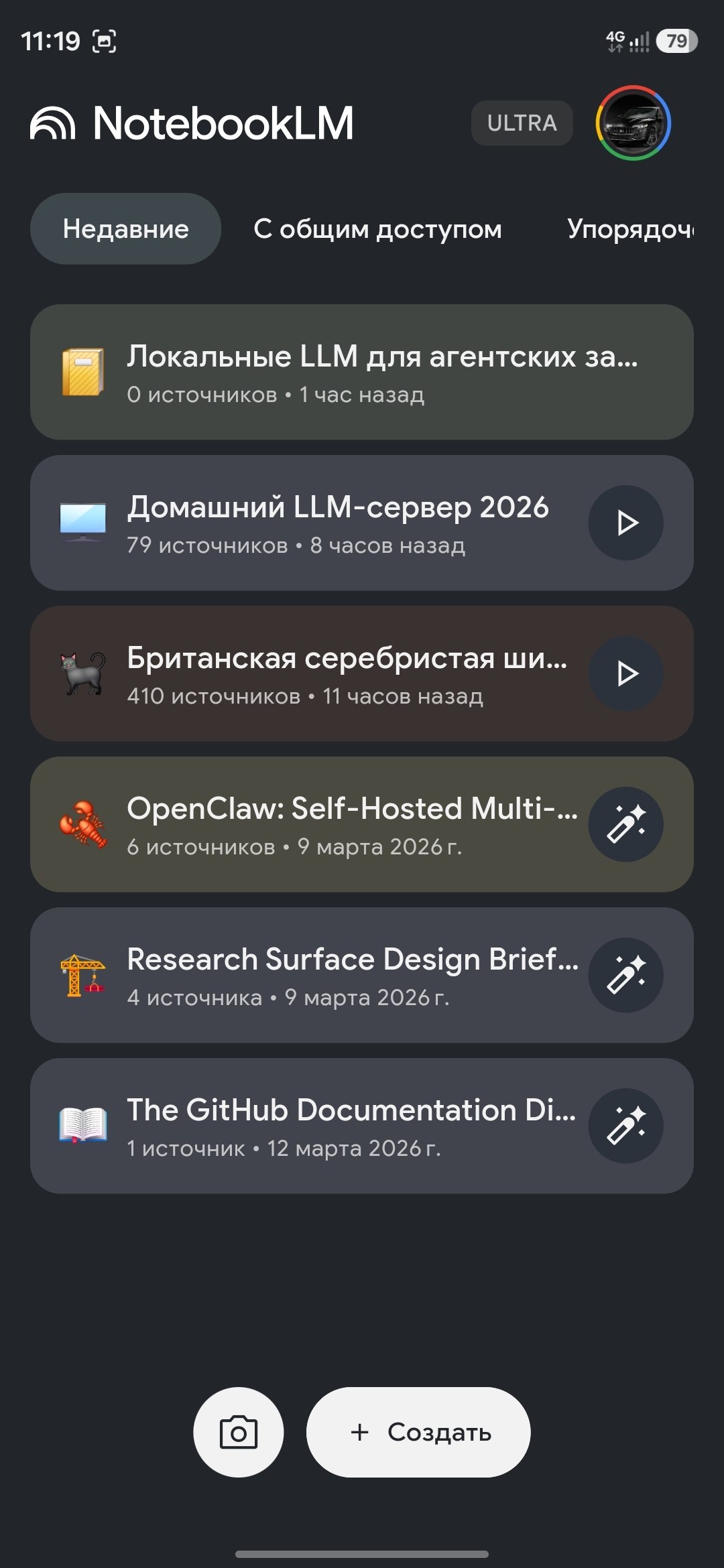Select the Упорядоченные tab

[x=630, y=229]
